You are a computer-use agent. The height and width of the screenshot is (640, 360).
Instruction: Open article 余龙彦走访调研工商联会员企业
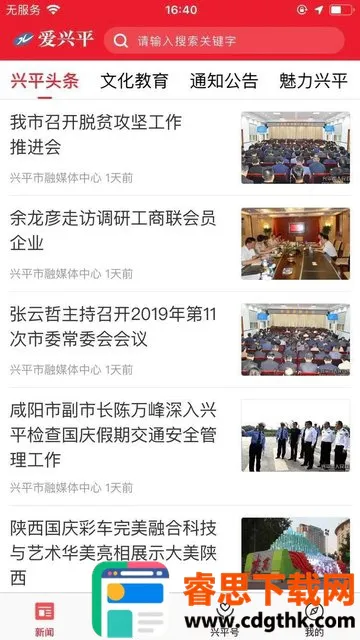[x=180, y=244]
